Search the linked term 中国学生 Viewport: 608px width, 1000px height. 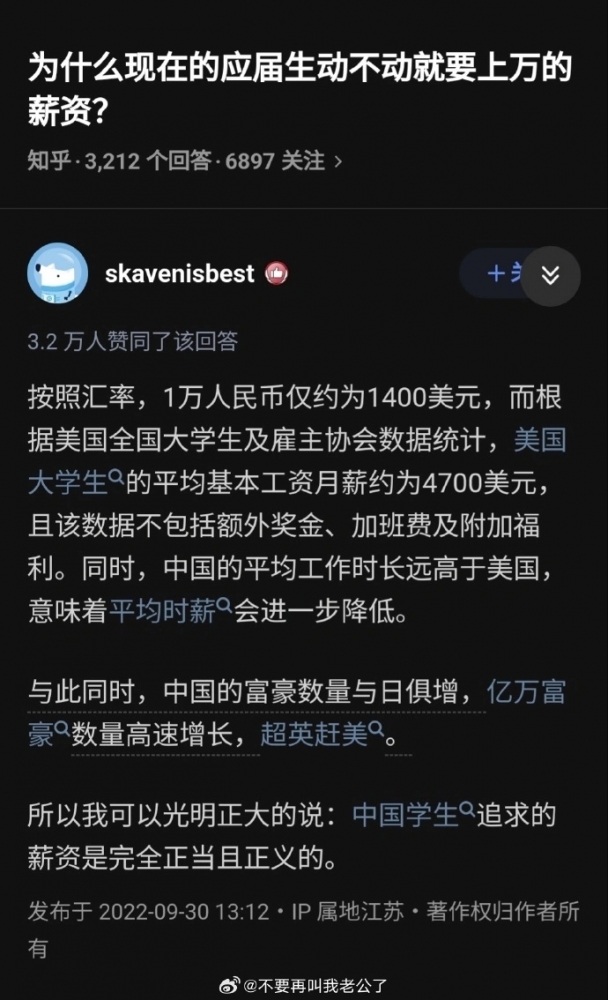pyautogui.click(x=413, y=815)
